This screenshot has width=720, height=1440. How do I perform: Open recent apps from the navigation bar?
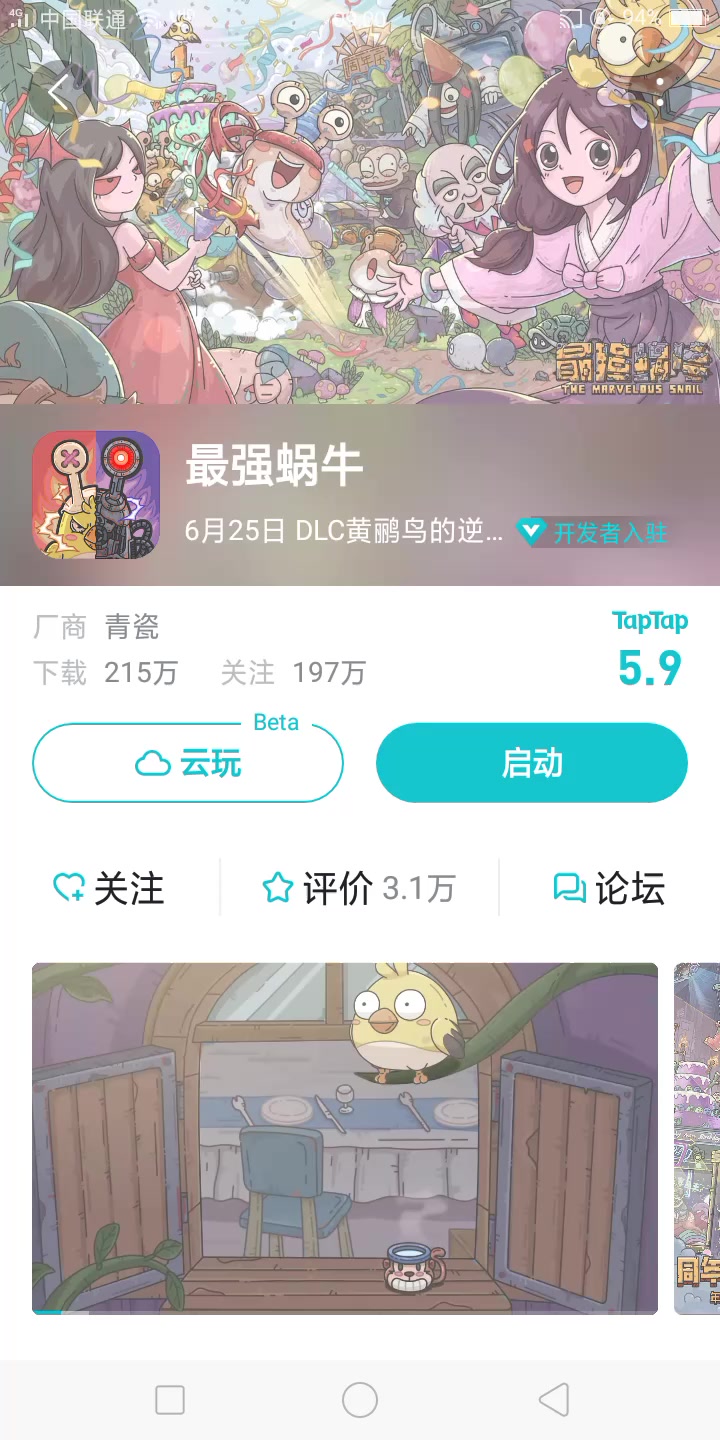pyautogui.click(x=170, y=1400)
